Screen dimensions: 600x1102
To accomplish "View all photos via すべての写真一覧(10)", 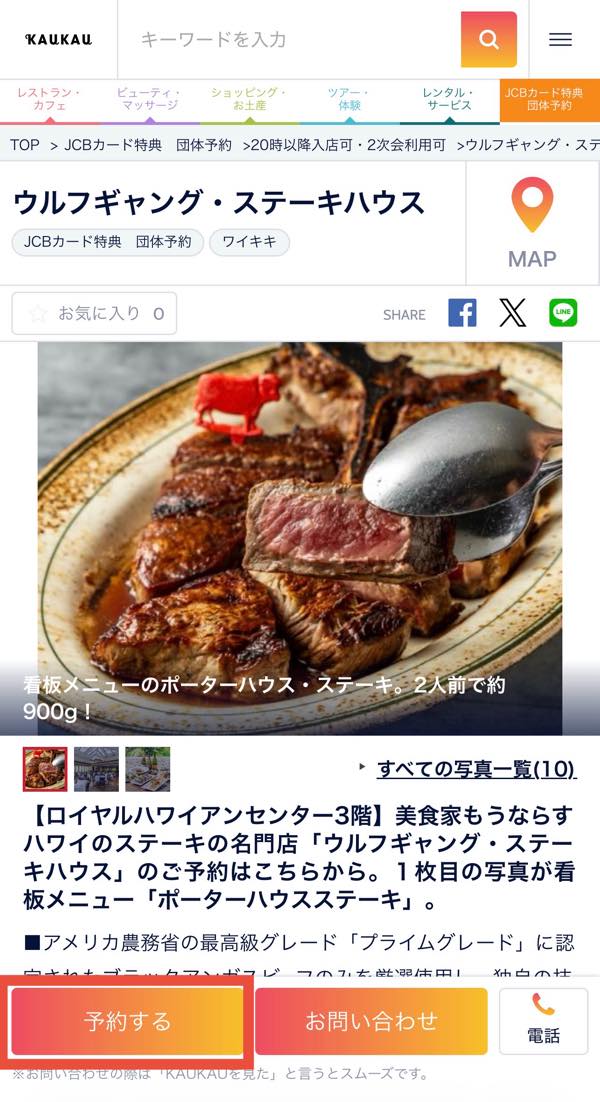I will tap(475, 769).
